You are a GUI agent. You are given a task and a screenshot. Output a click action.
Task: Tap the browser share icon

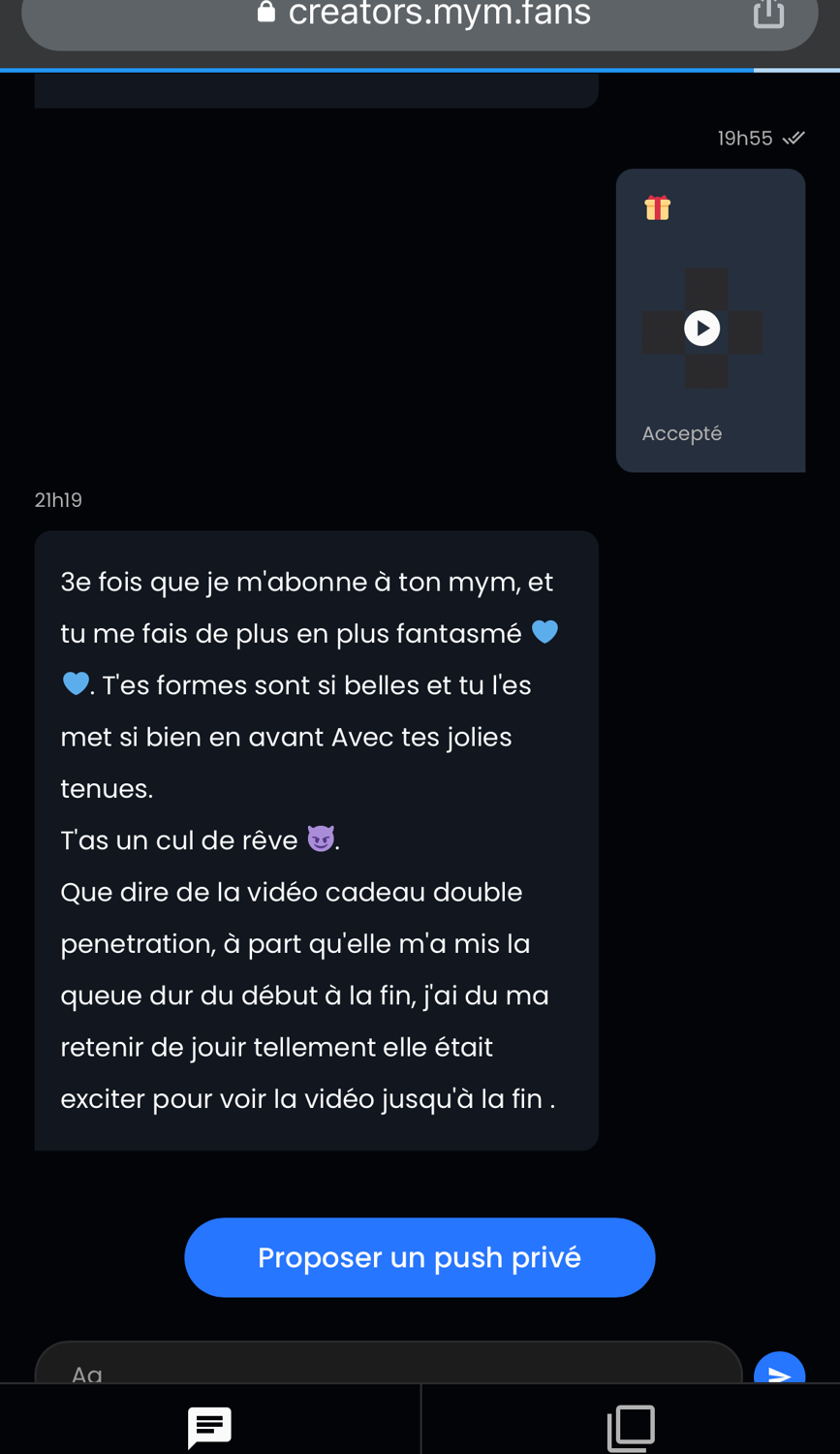(768, 13)
